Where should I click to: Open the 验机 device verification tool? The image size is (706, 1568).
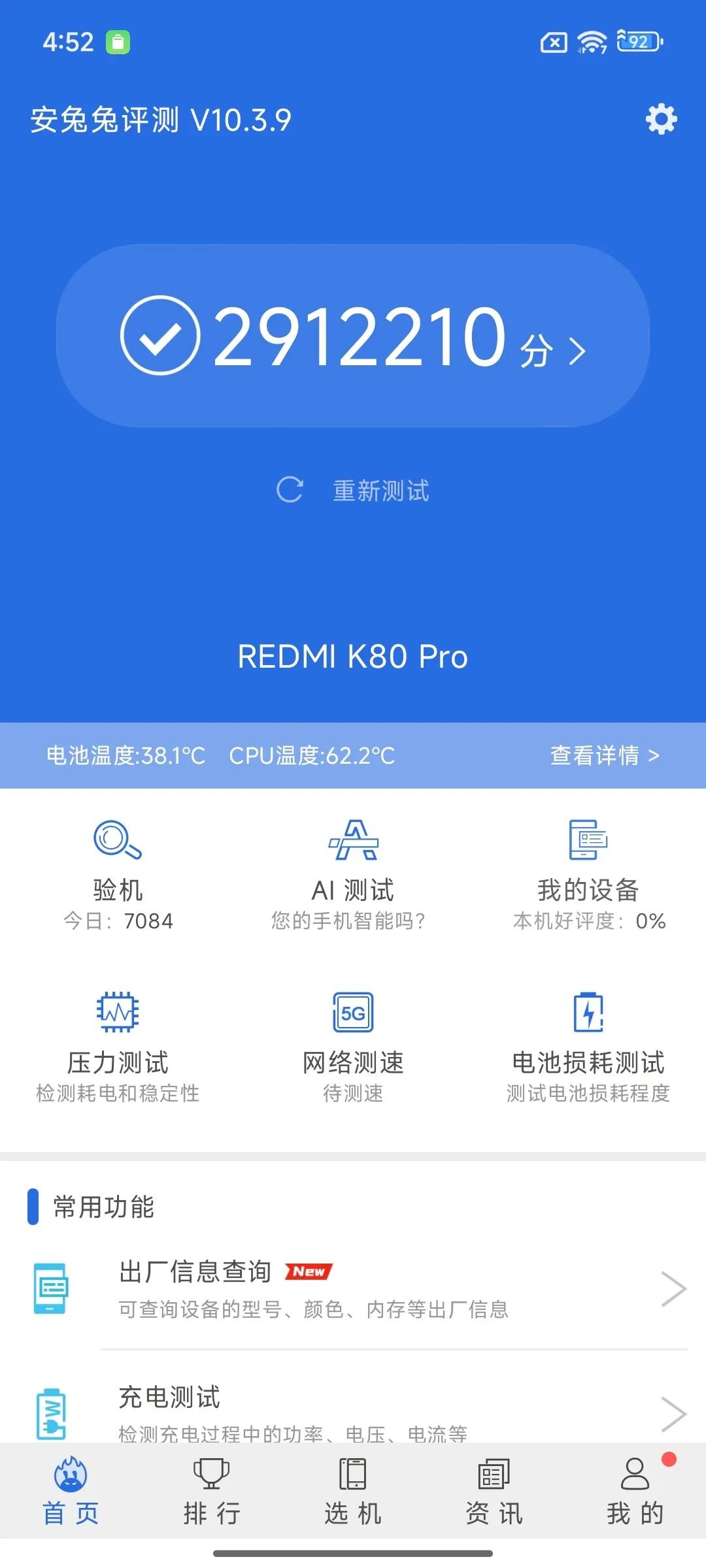point(118,874)
